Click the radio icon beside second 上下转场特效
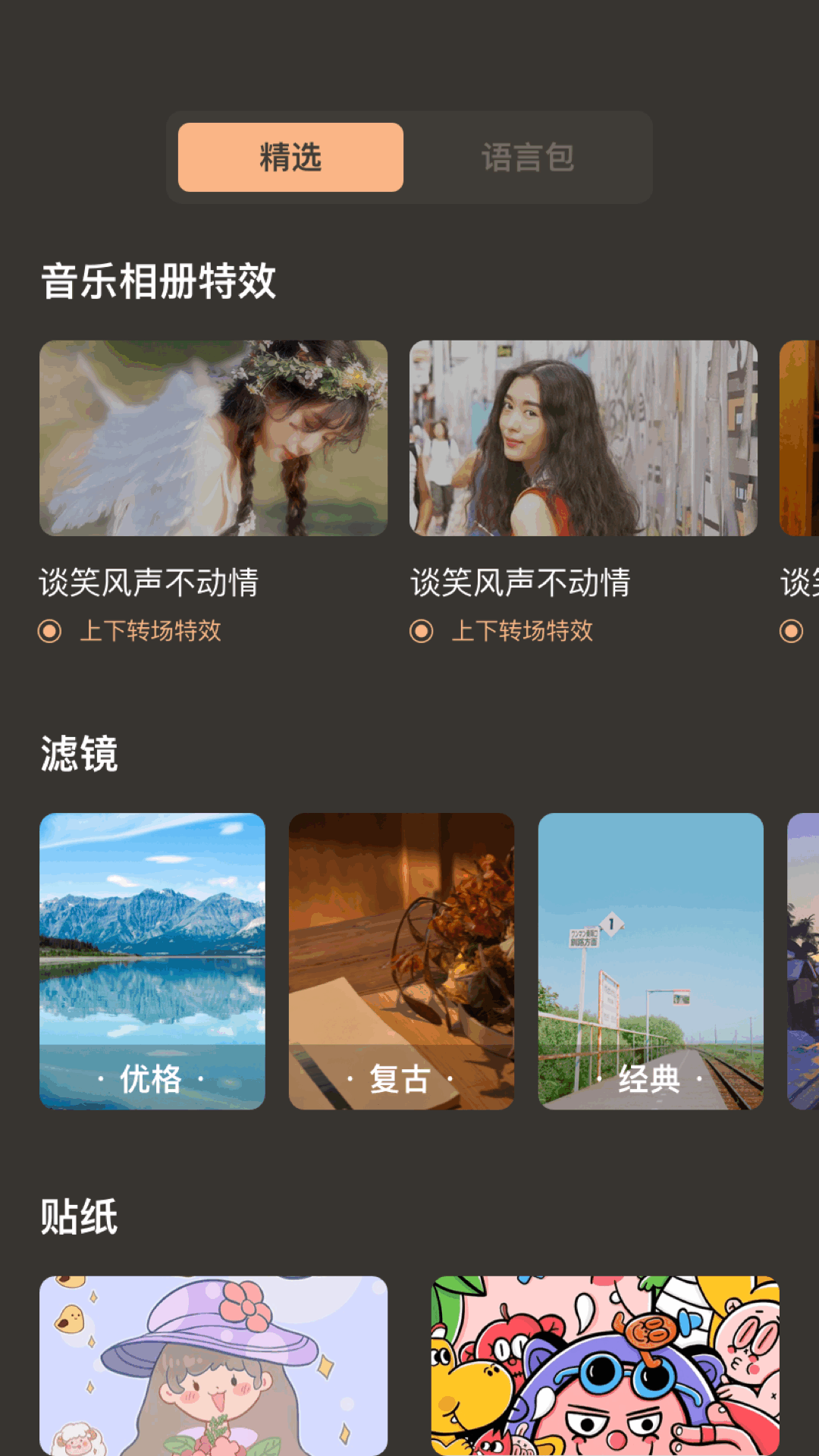This screenshot has width=819, height=1456. 419,631
